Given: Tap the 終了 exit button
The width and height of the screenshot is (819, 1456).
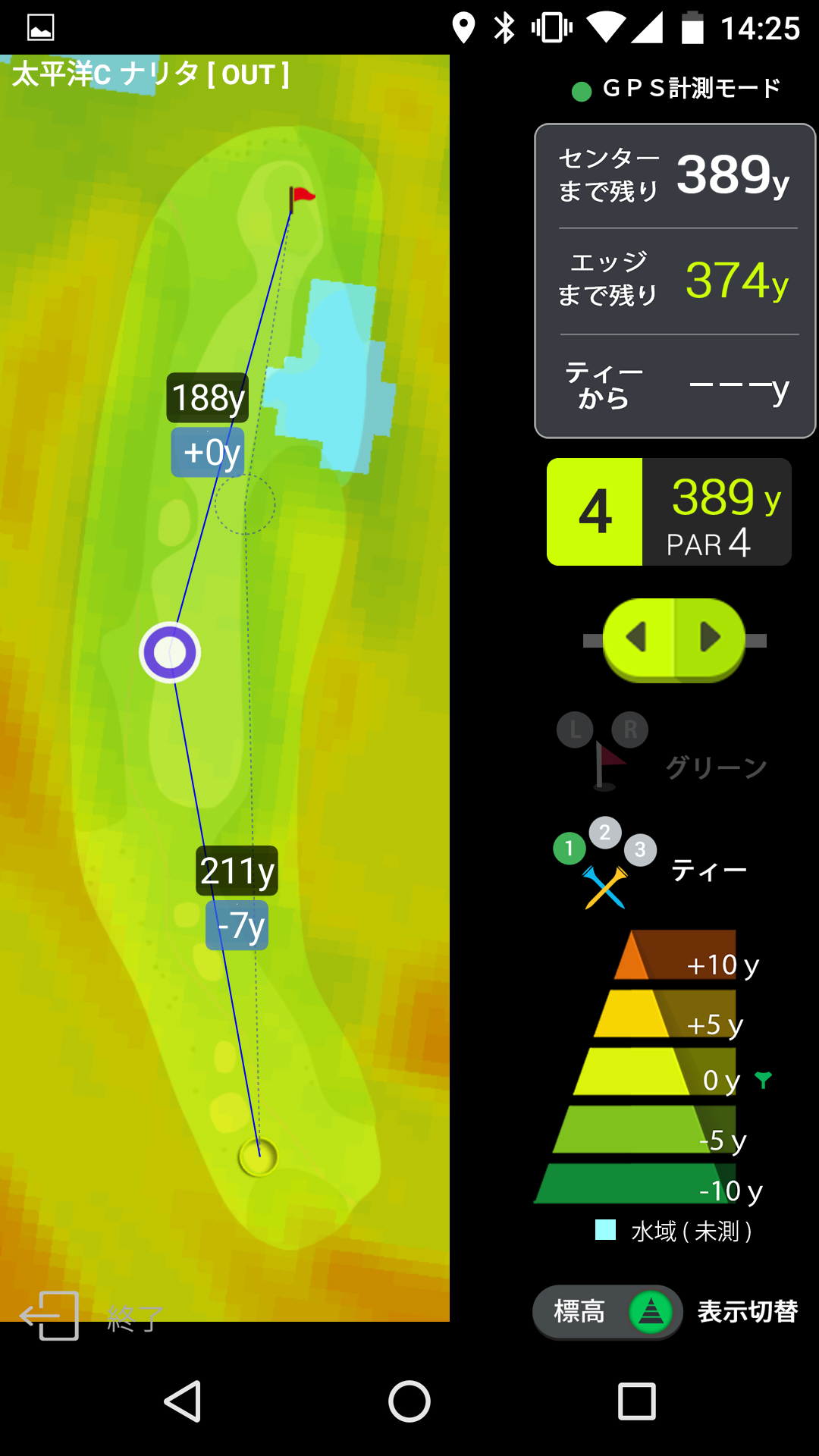Looking at the screenshot, I should point(91,1316).
